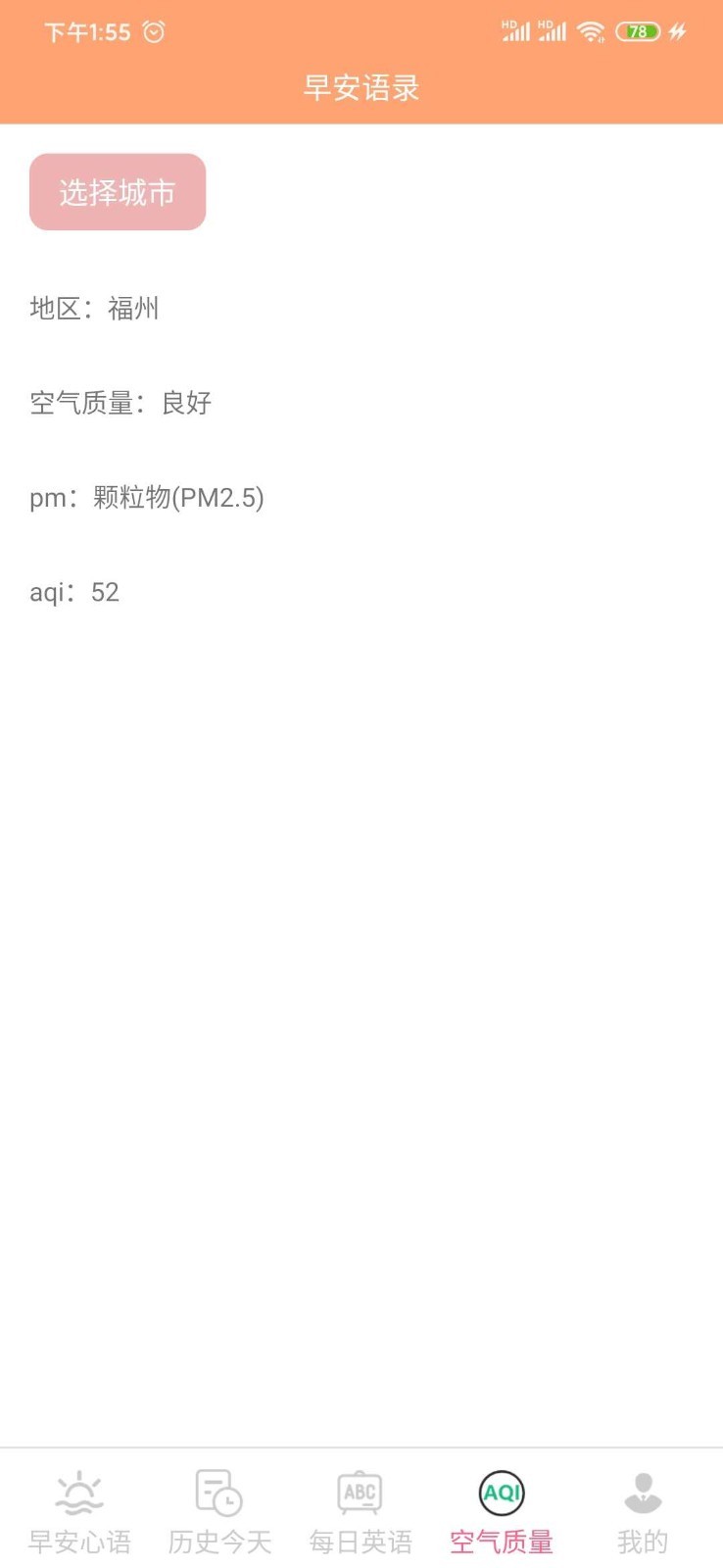
Task: Tap the 选择城市 button
Action: (118, 192)
